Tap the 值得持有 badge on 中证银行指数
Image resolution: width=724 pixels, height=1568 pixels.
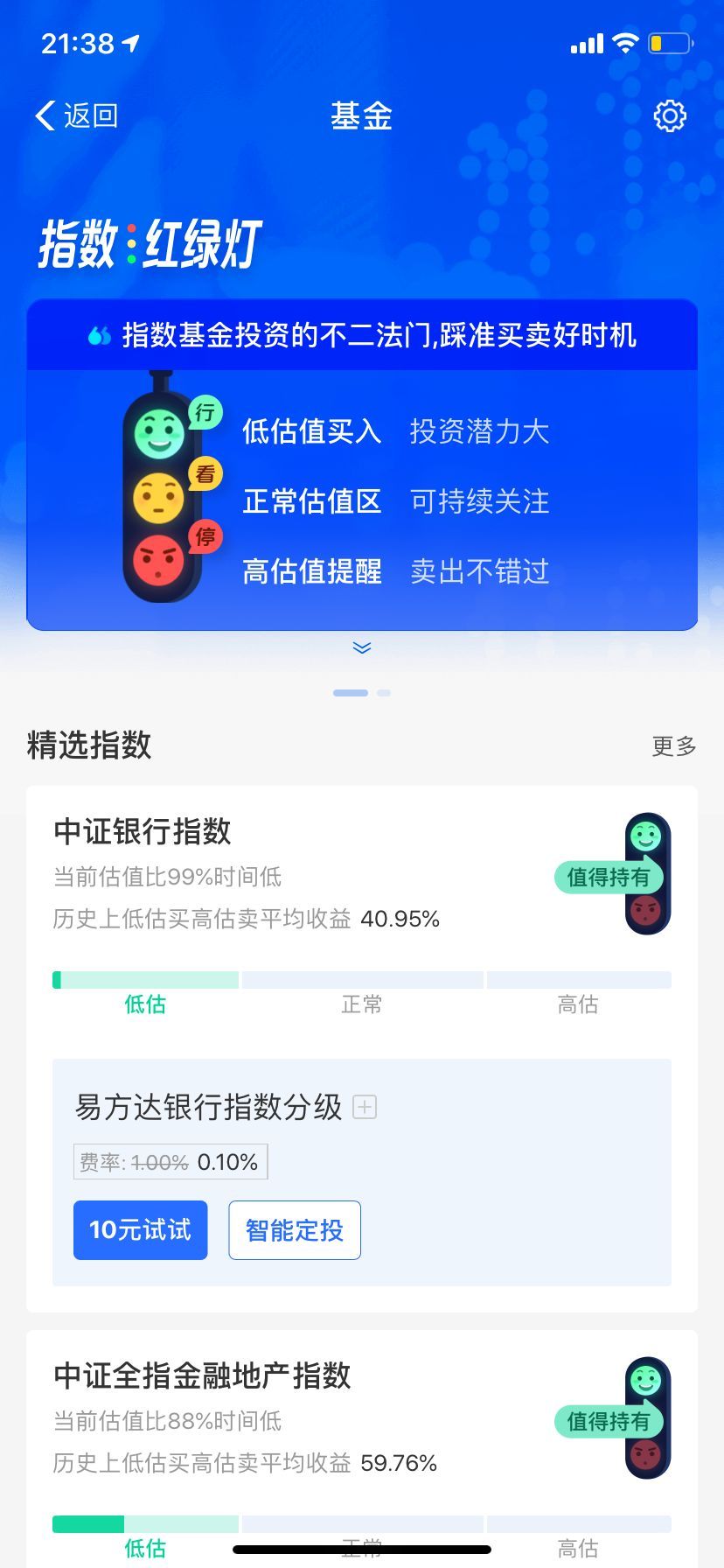(x=608, y=876)
